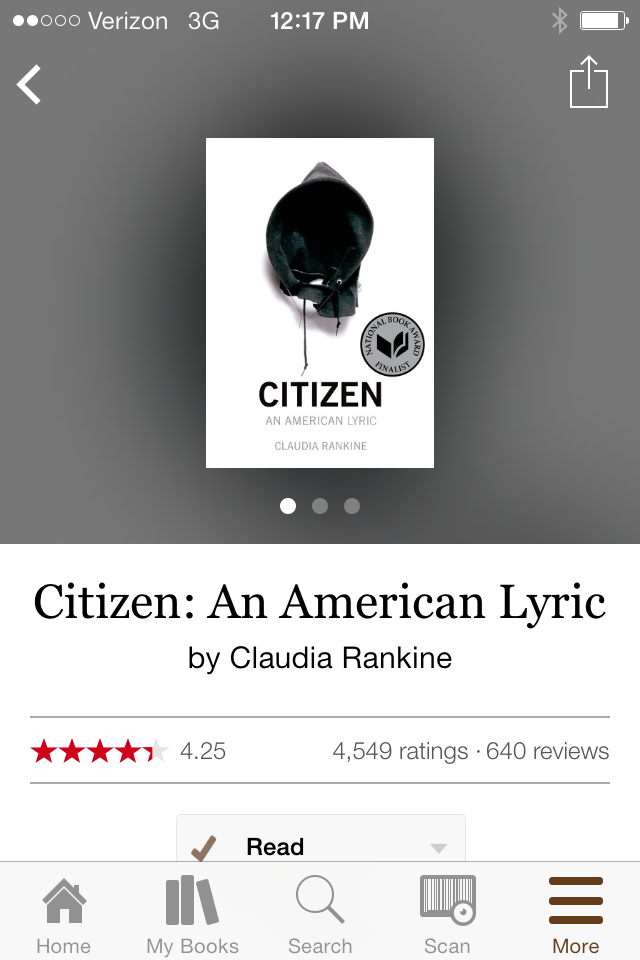Screen dimensions: 640x960
Task: View the 4,549 ratings and reviews
Action: 470,751
